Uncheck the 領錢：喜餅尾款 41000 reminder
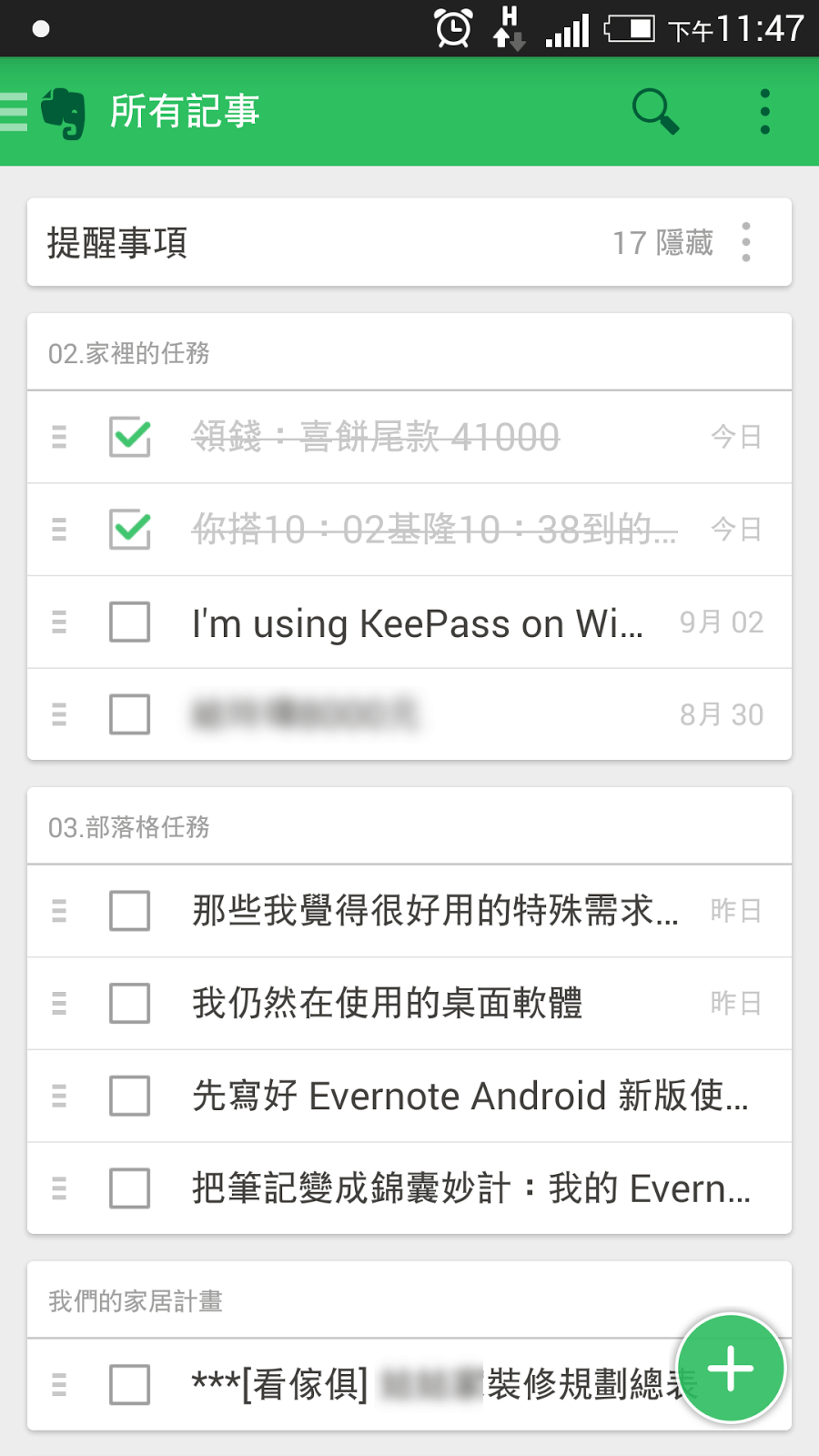 click(130, 437)
